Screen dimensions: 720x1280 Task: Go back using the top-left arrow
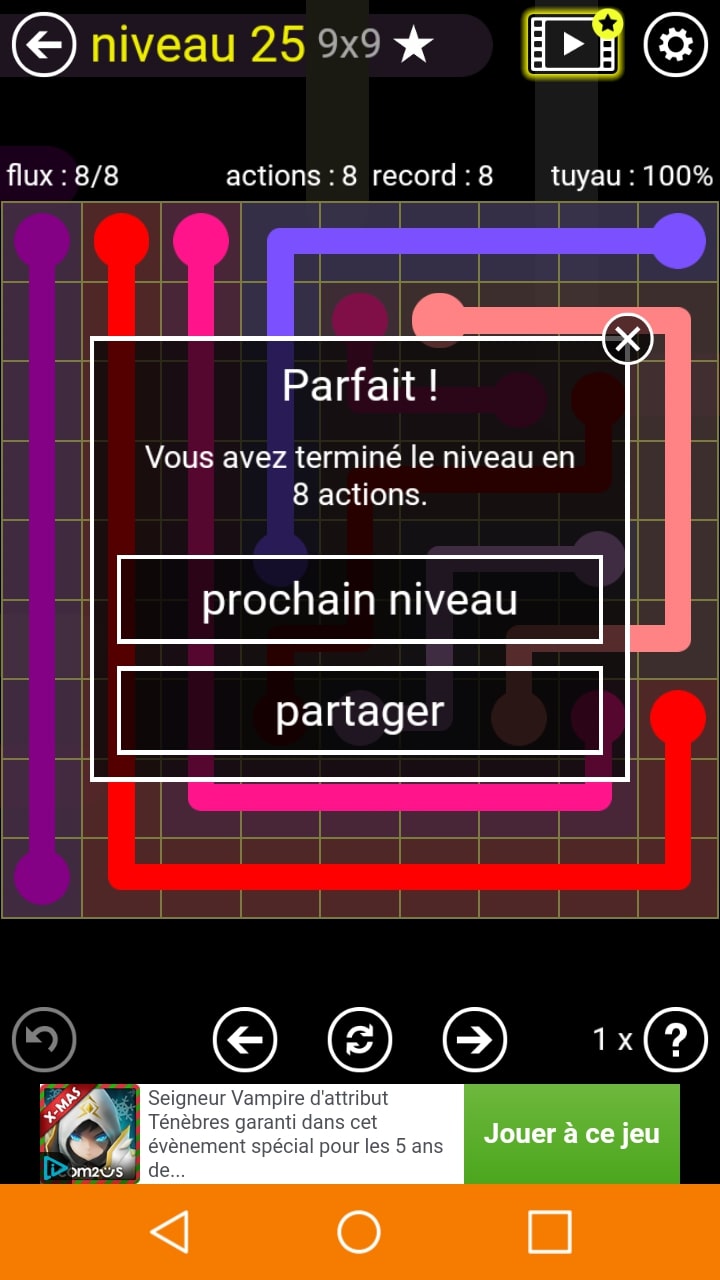[x=44, y=44]
